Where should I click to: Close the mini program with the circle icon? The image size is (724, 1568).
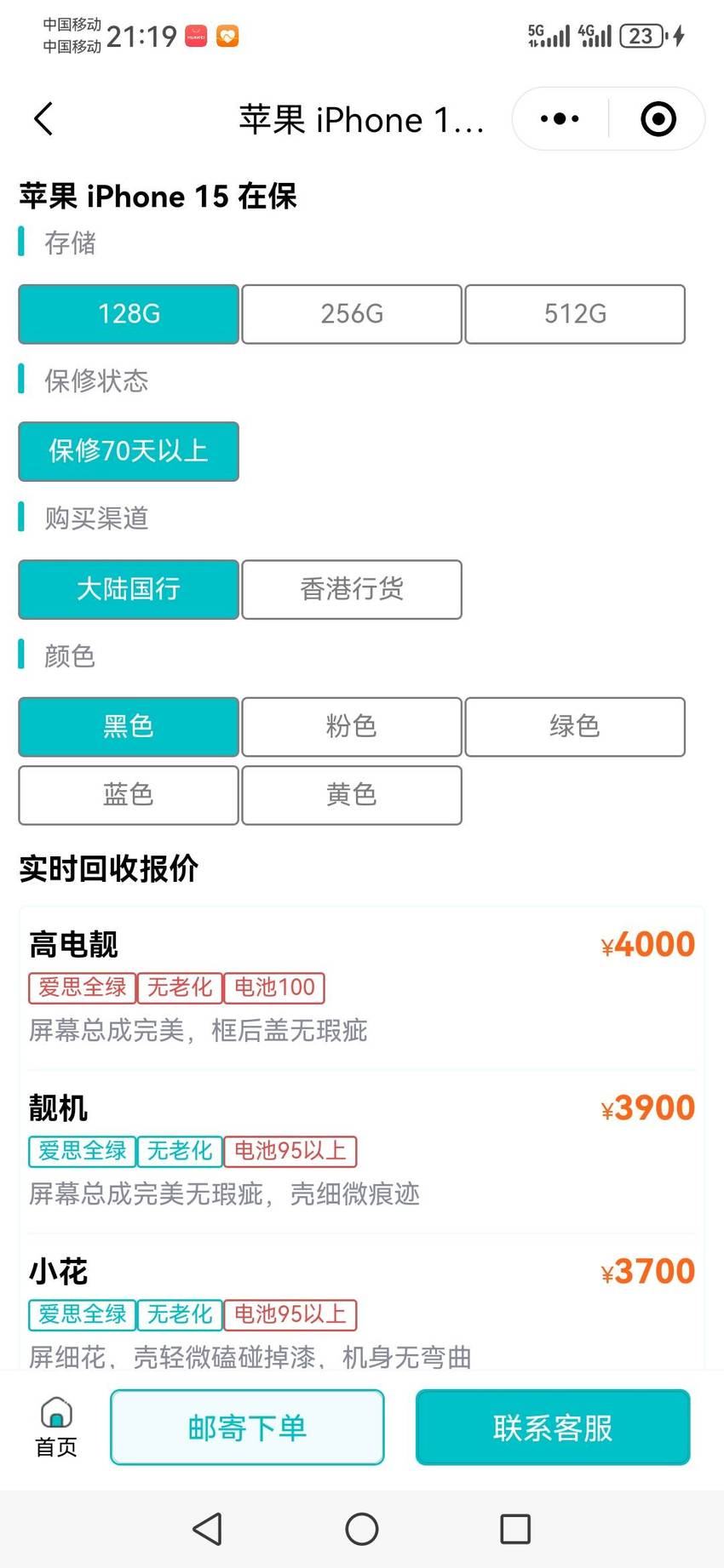pyautogui.click(x=658, y=119)
